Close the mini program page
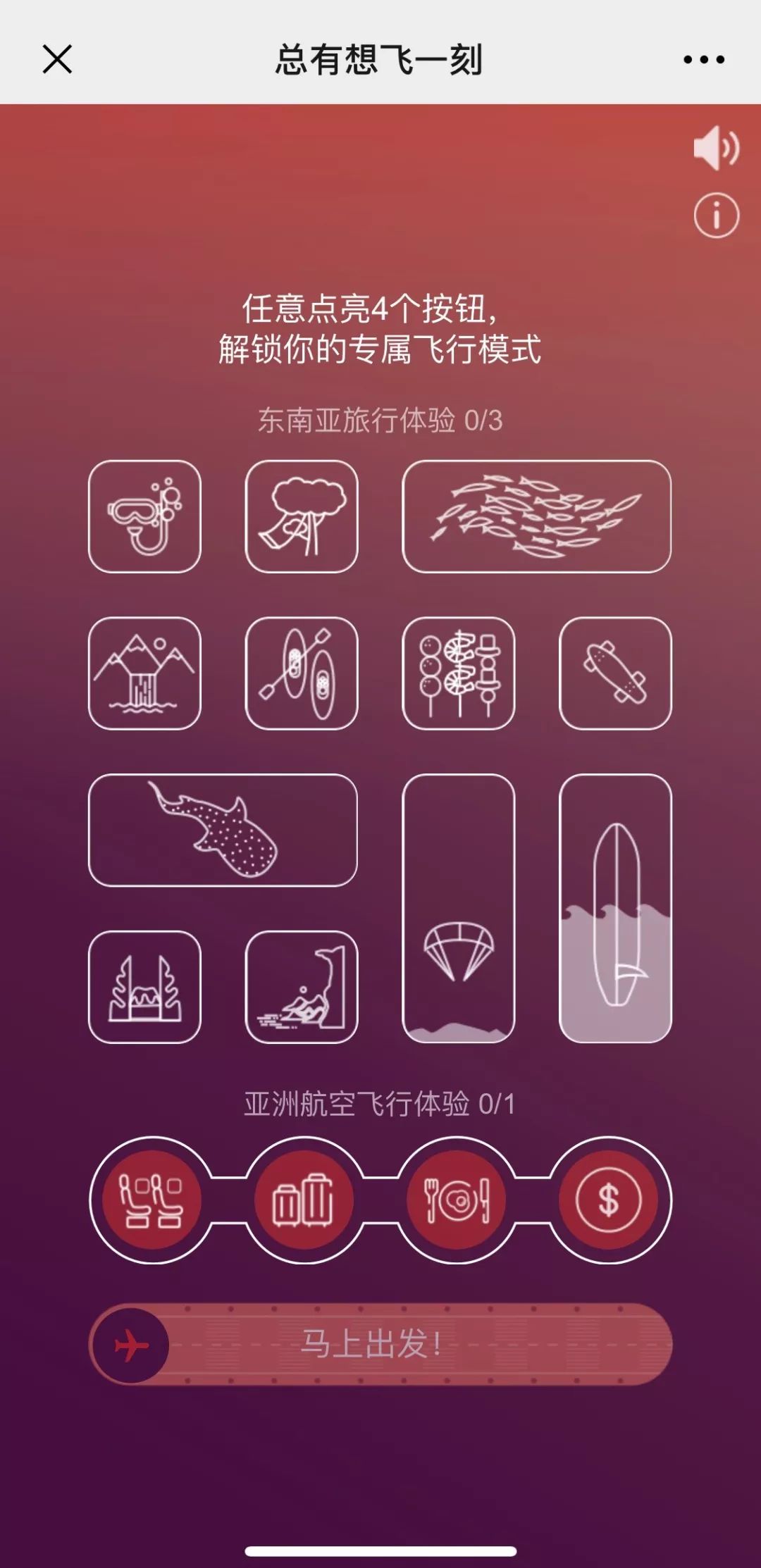The image size is (761, 1568). [57, 59]
